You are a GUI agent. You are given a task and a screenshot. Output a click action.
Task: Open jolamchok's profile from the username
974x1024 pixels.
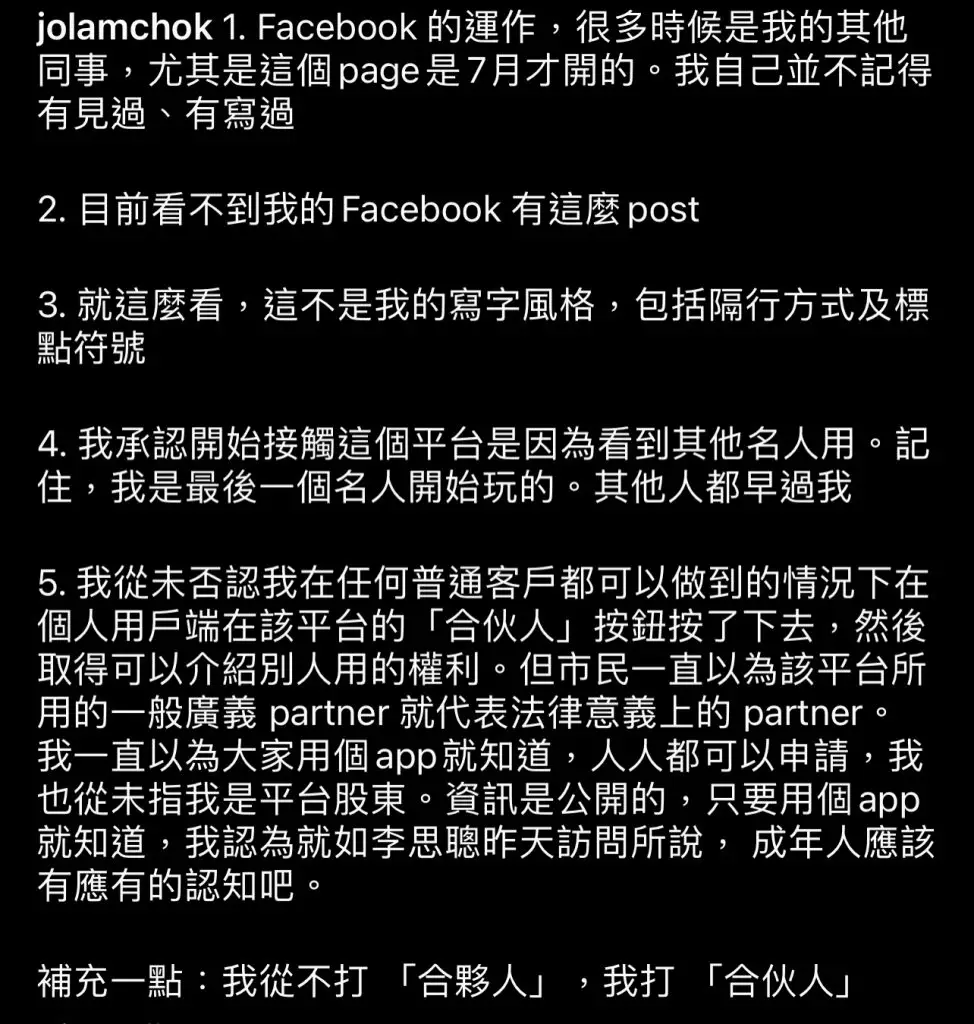coord(124,28)
